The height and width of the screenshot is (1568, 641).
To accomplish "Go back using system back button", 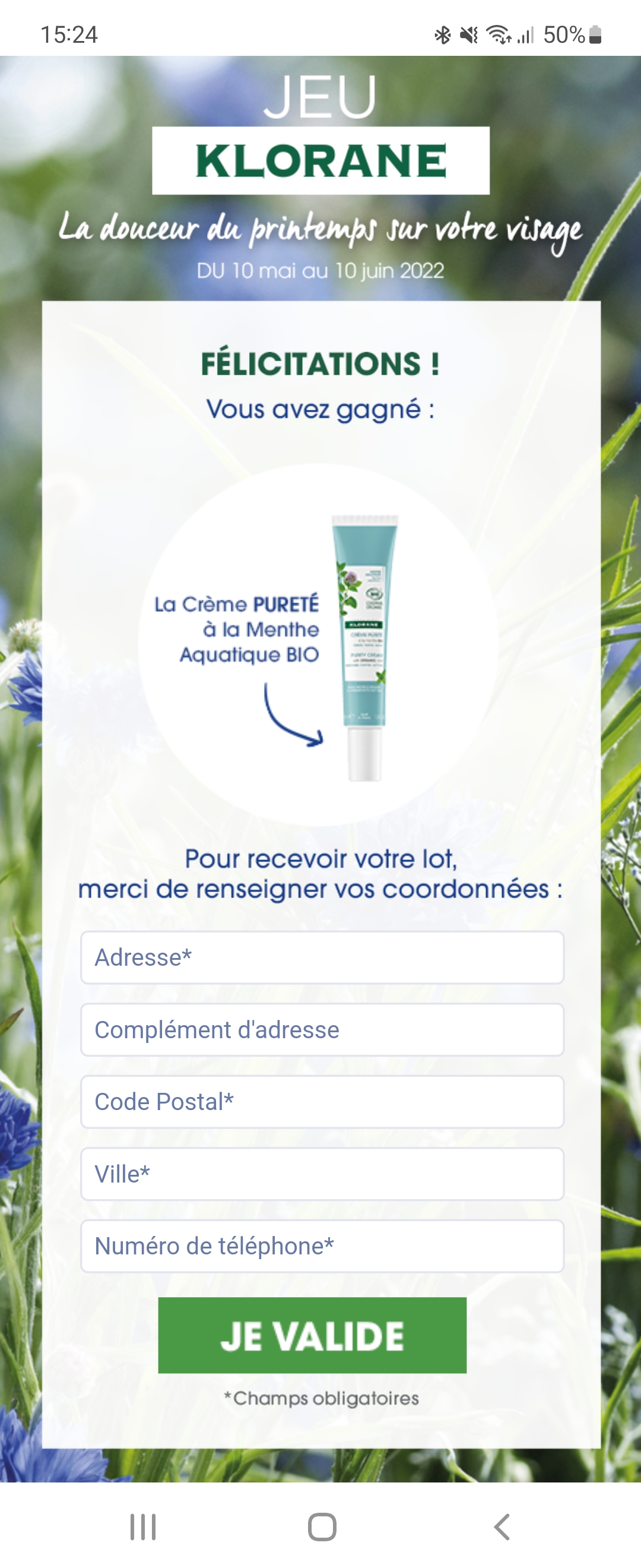I will tap(502, 1526).
